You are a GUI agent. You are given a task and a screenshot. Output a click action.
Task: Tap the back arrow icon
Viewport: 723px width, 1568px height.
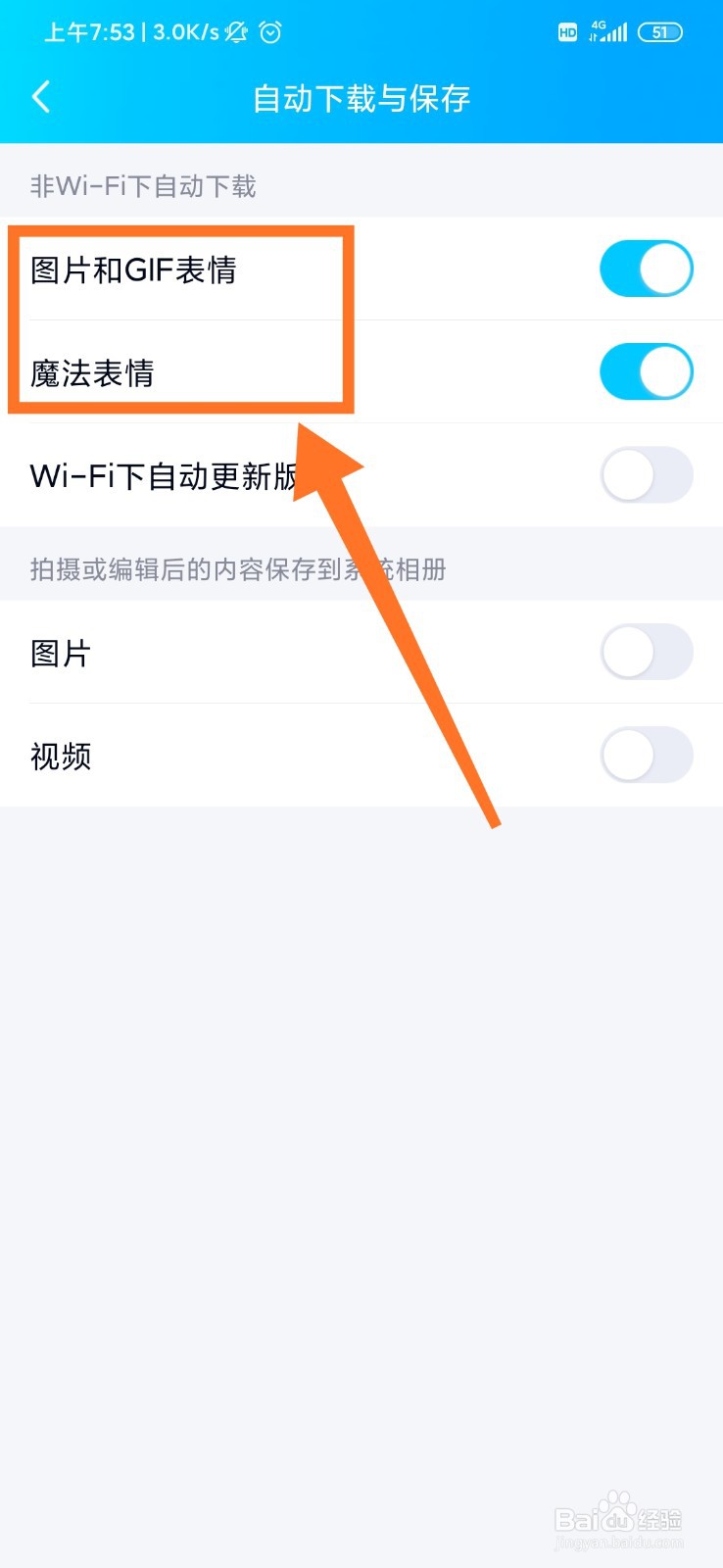coord(40,97)
